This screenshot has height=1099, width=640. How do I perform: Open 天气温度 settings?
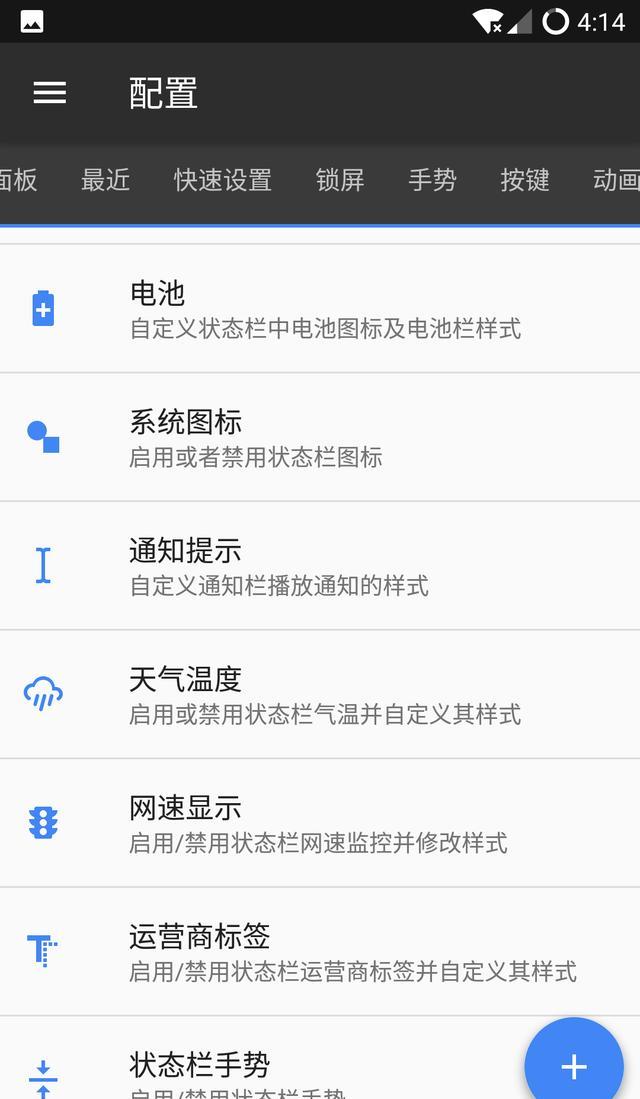click(x=320, y=695)
